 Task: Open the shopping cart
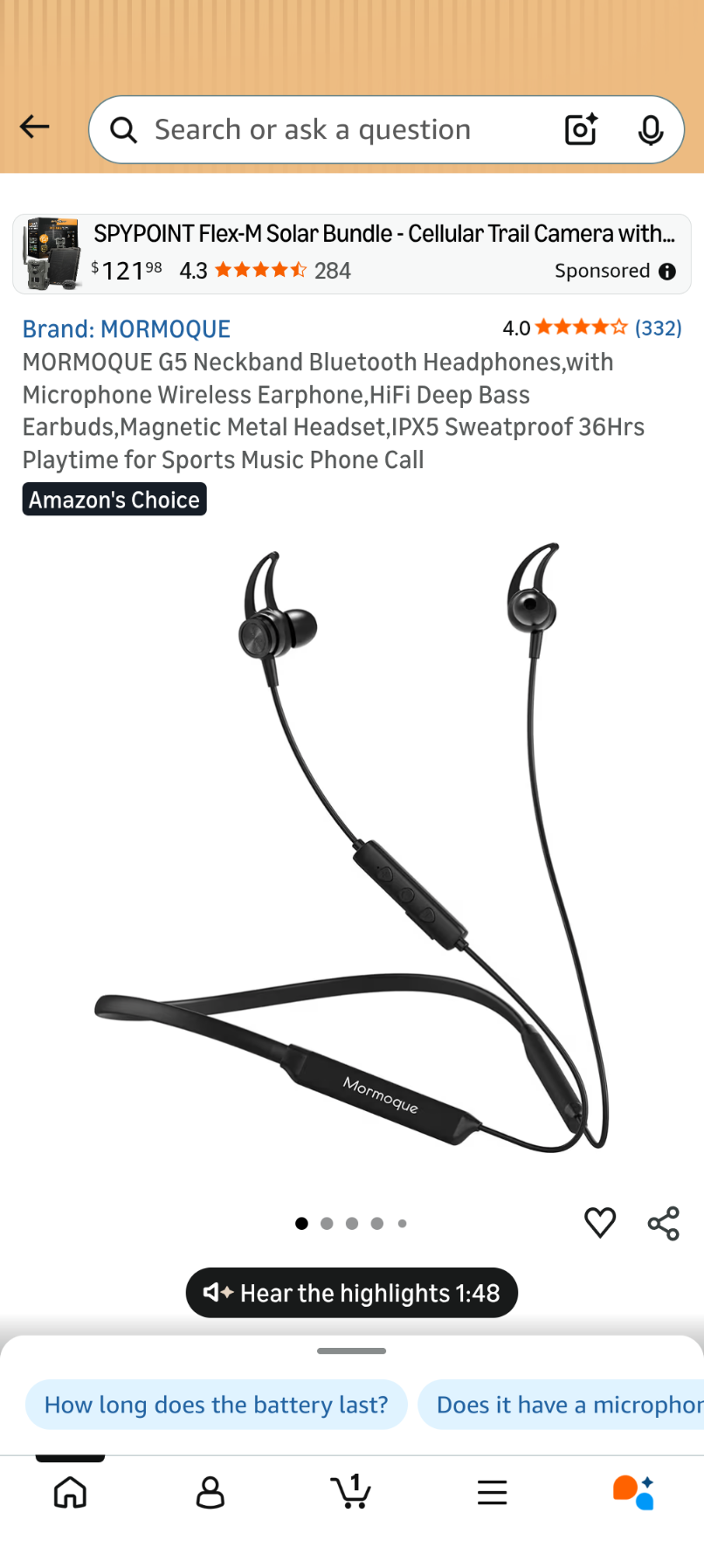coord(351,1492)
